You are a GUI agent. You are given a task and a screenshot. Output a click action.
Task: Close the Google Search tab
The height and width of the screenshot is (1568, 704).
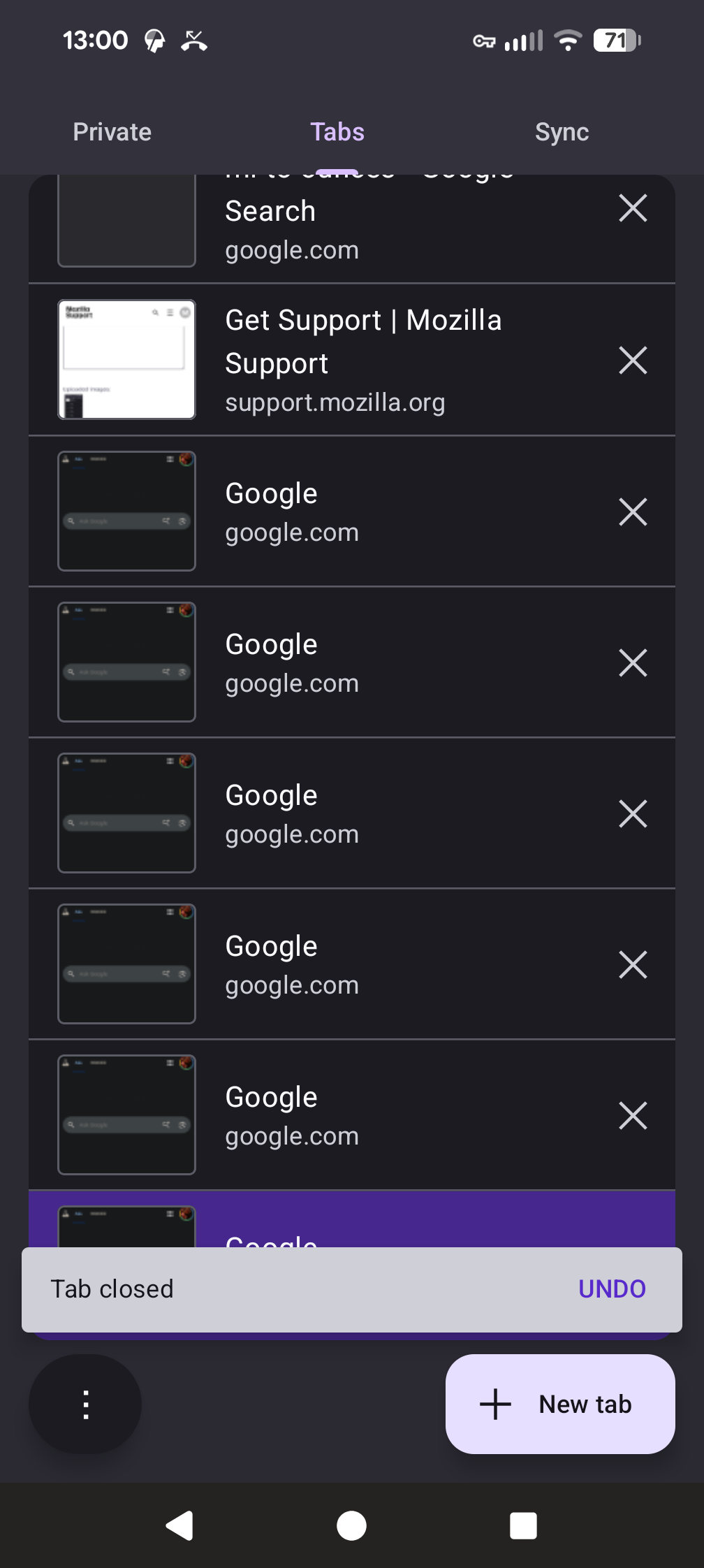click(x=633, y=208)
